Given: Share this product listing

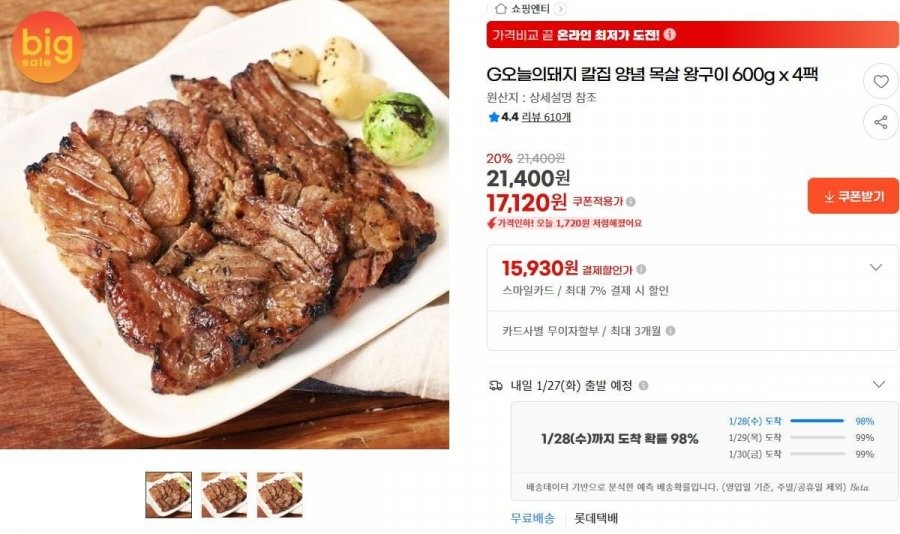Looking at the screenshot, I should click(x=880, y=122).
